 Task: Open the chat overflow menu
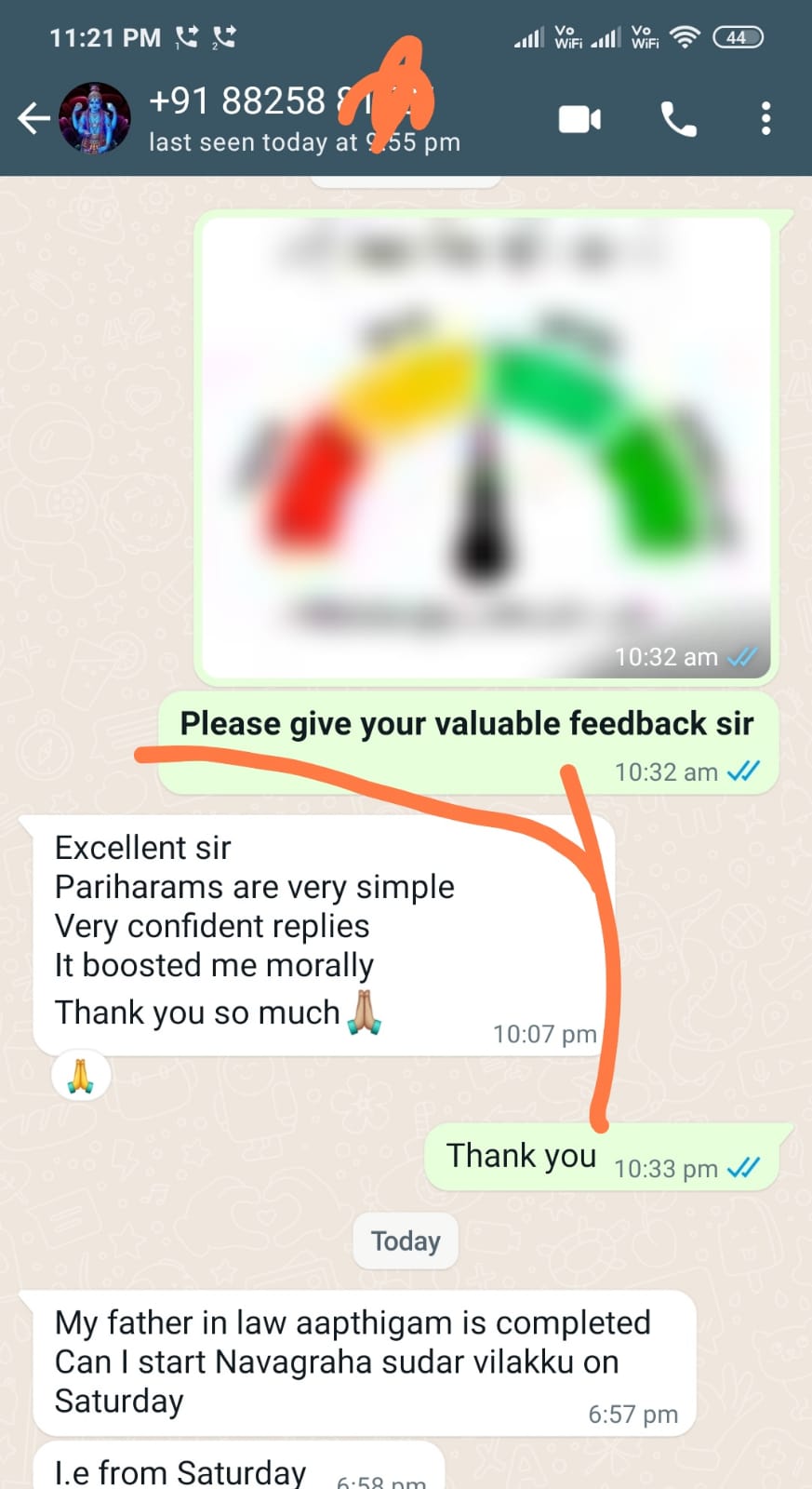tap(765, 119)
